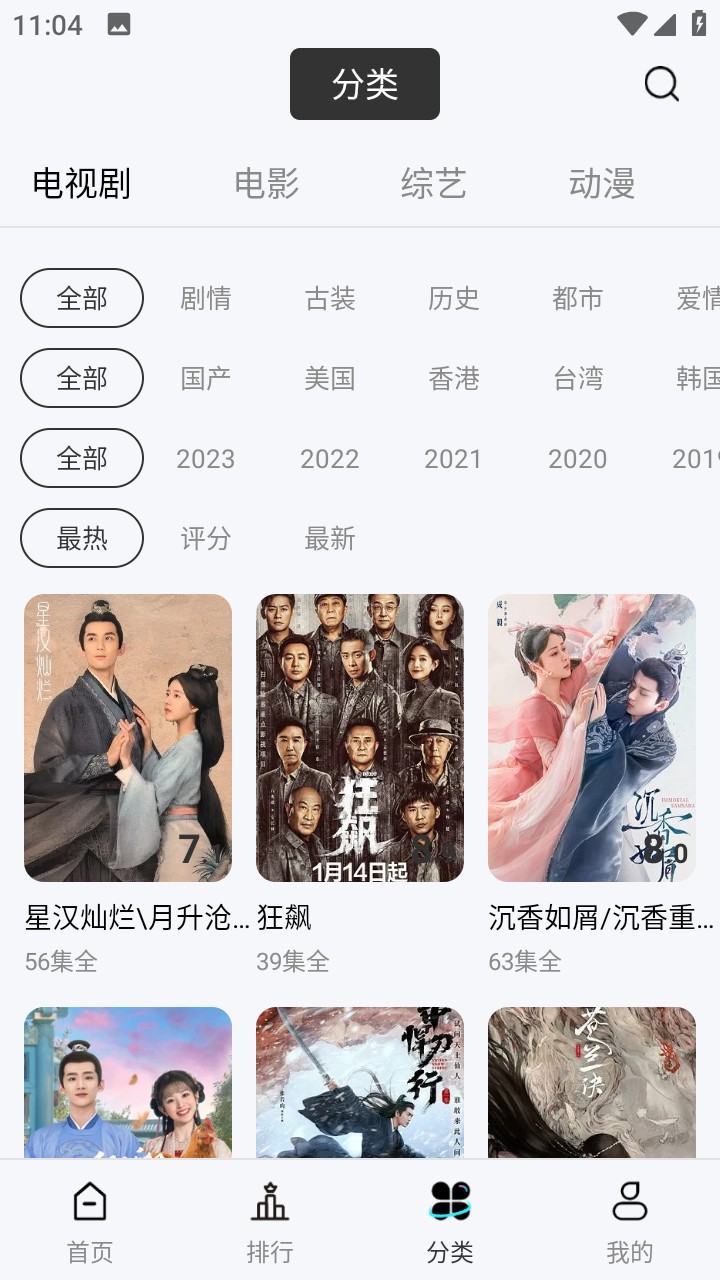Select the 古装 genre filter
This screenshot has height=1280, width=720.
click(x=330, y=298)
